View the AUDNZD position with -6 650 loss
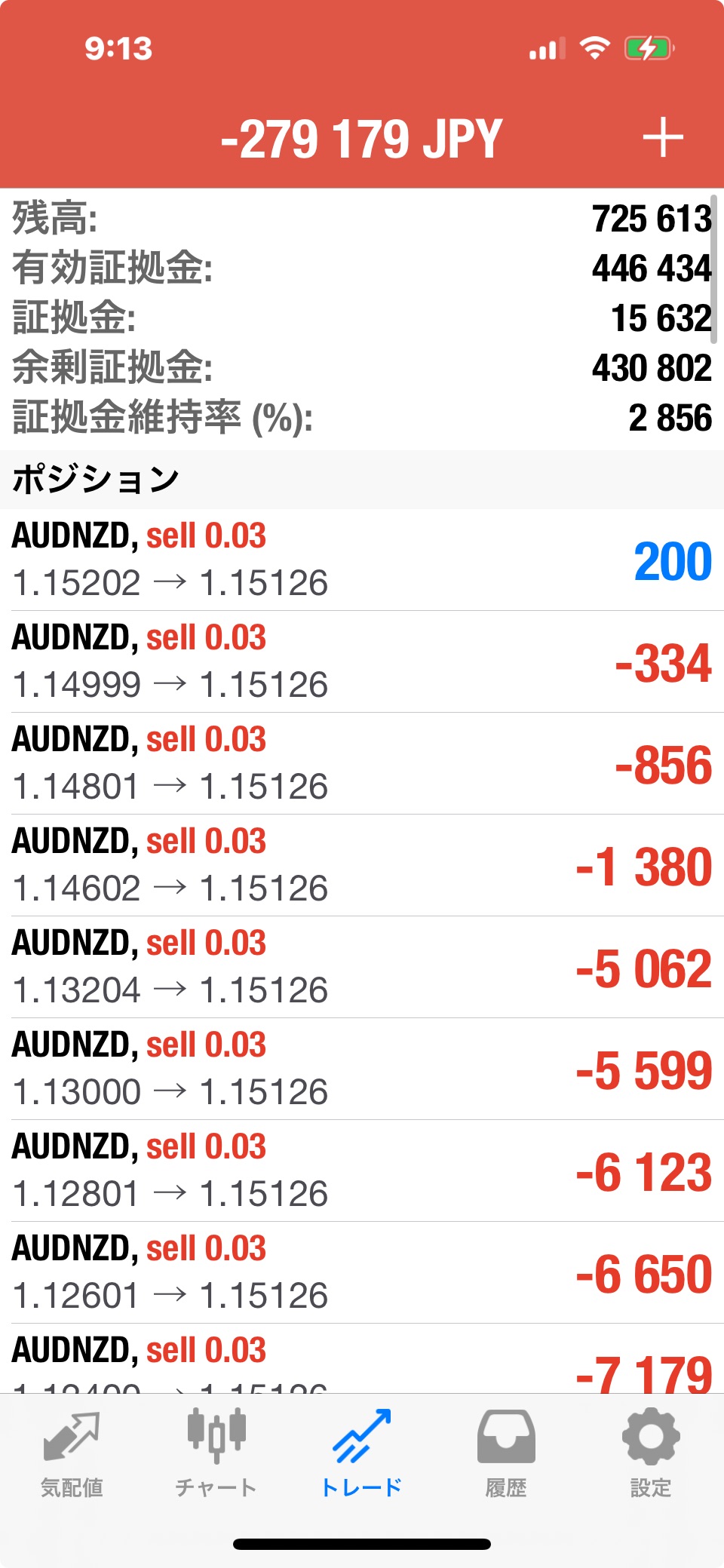This screenshot has height=1568, width=724. click(362, 1272)
